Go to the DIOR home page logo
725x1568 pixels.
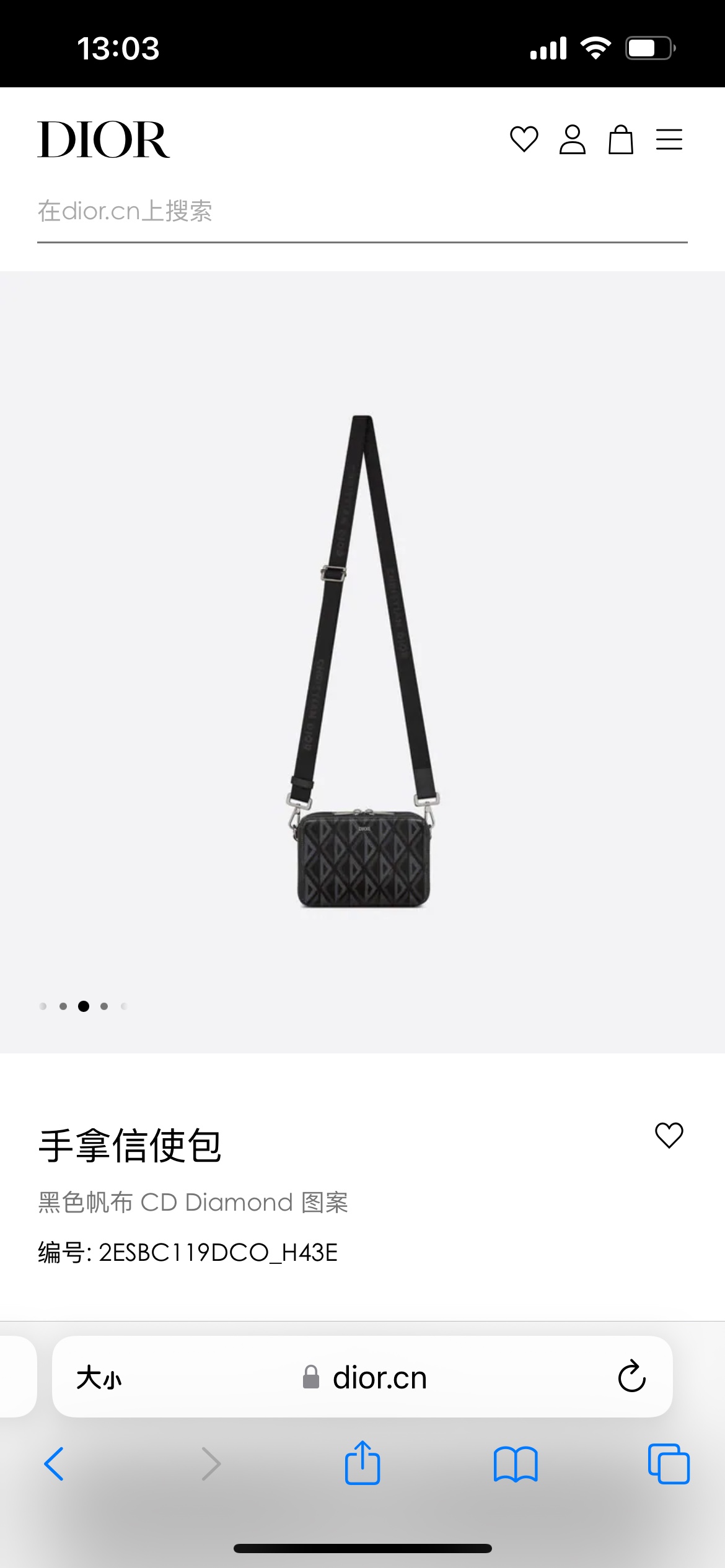click(x=103, y=140)
